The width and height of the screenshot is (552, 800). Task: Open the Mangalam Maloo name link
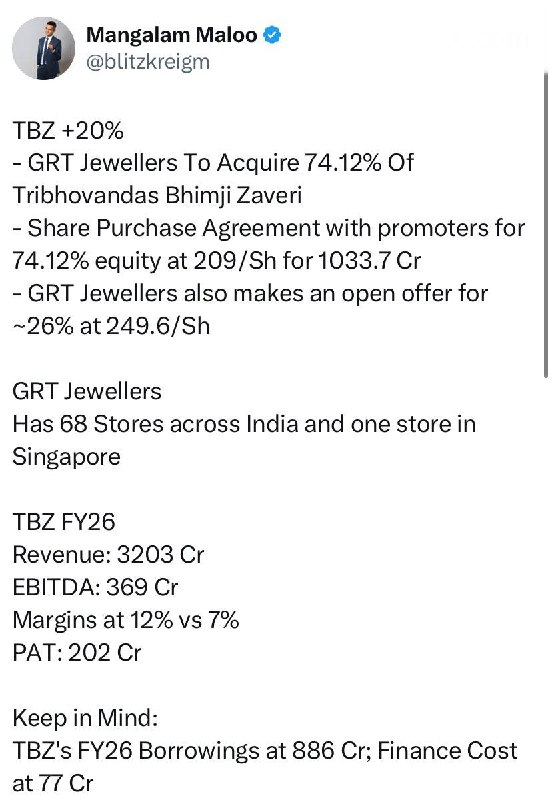(x=171, y=35)
